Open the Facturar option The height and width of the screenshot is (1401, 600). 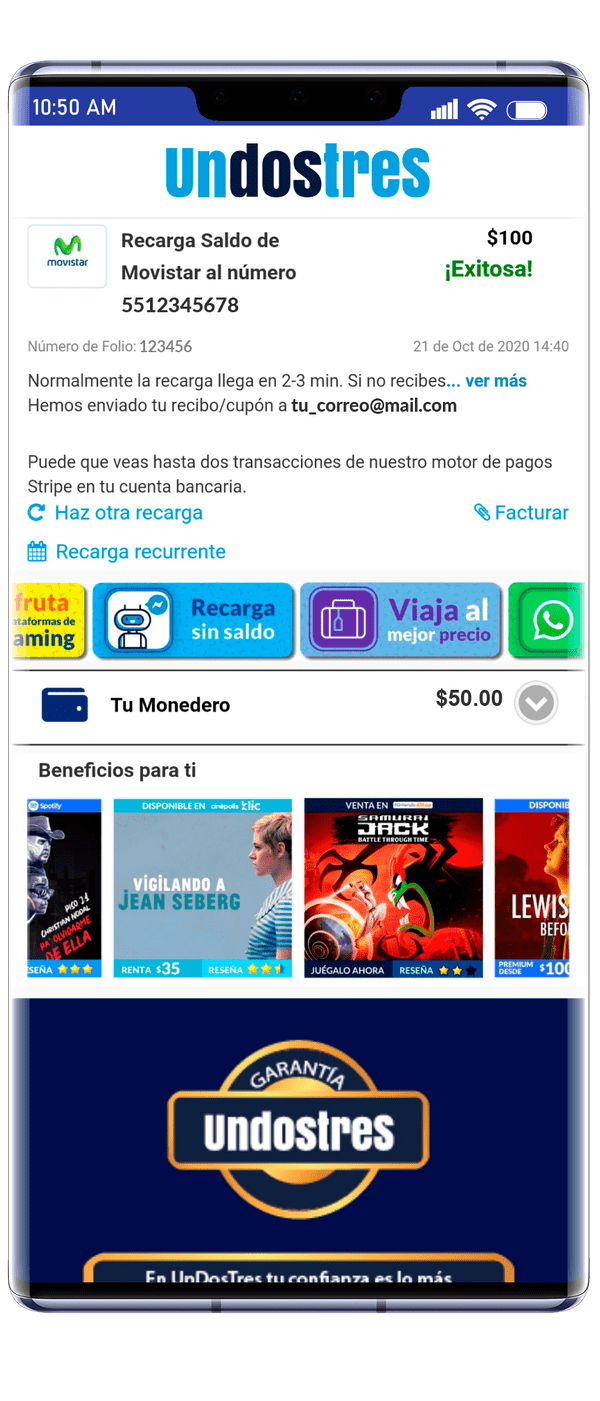[x=521, y=513]
